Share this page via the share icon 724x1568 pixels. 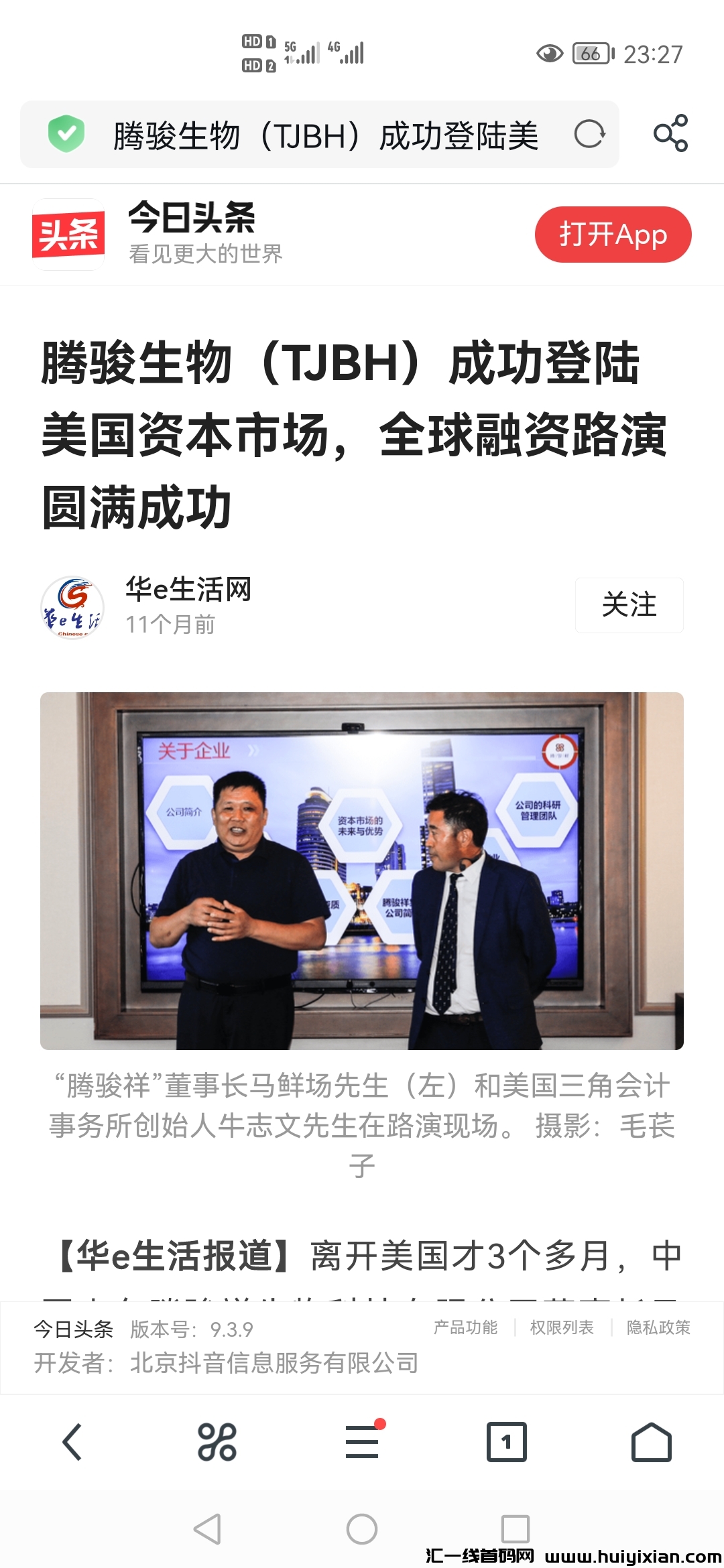tap(670, 133)
